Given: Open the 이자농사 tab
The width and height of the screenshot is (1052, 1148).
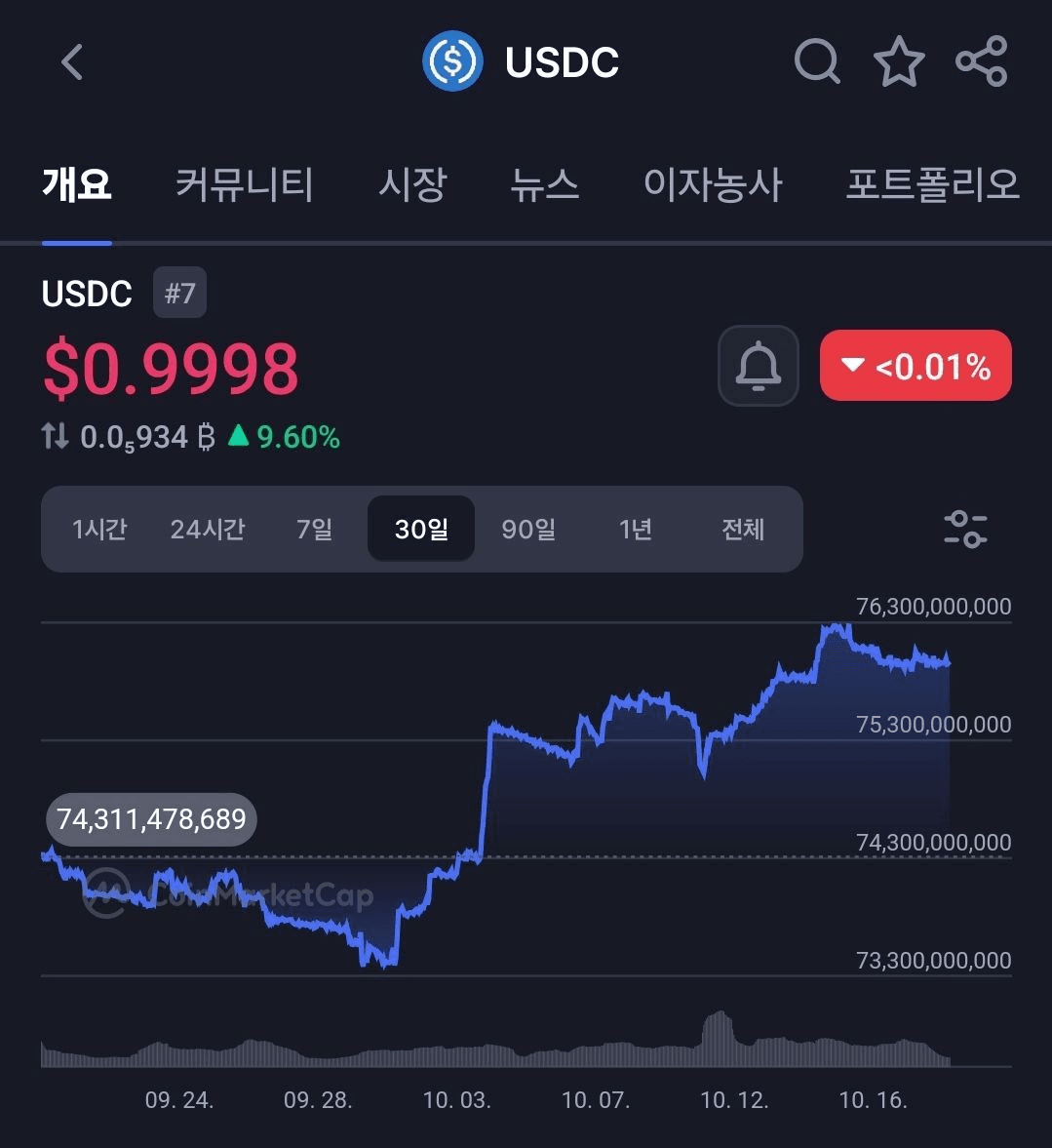Looking at the screenshot, I should click(x=713, y=184).
